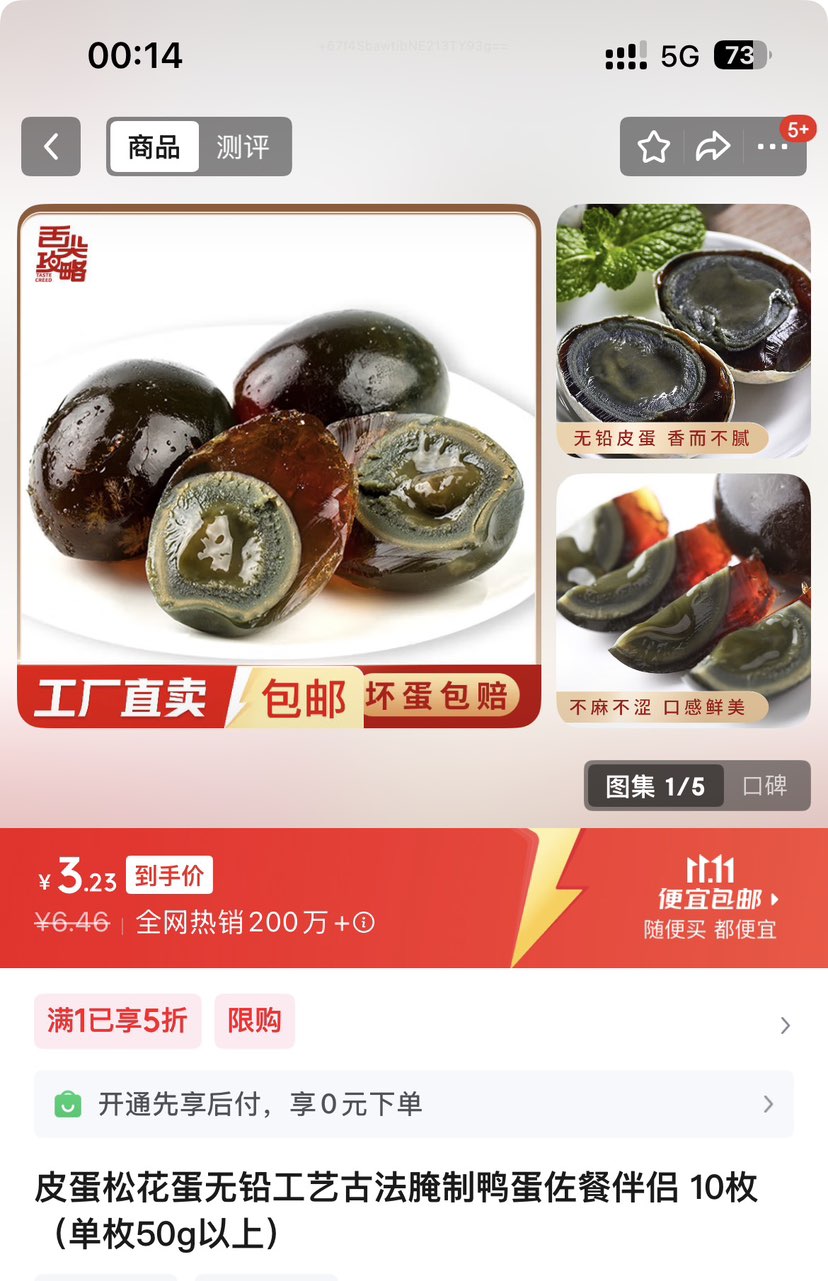Tap the share icon
The height and width of the screenshot is (1281, 828).
coord(714,146)
